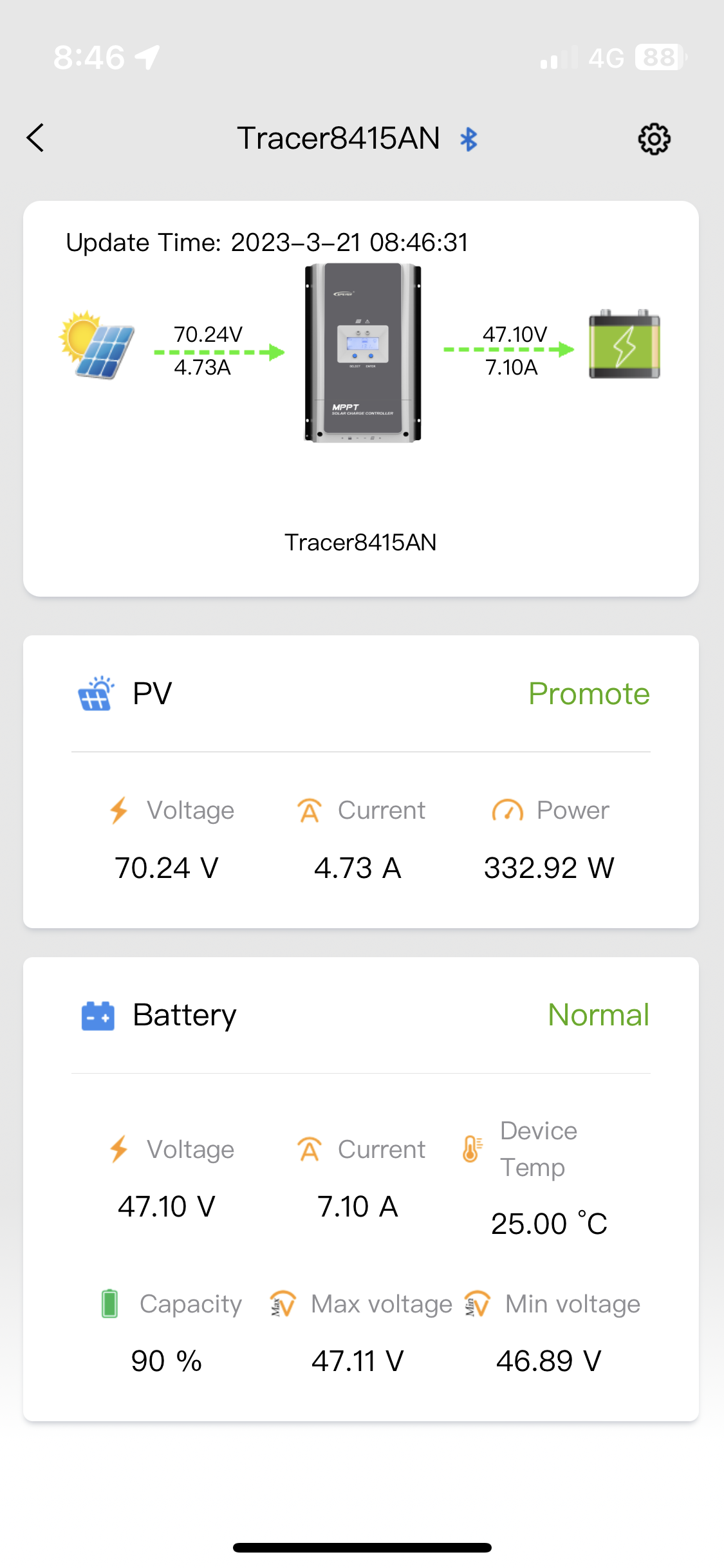This screenshot has height=1568, width=724.
Task: Open the settings gear
Action: tap(654, 138)
